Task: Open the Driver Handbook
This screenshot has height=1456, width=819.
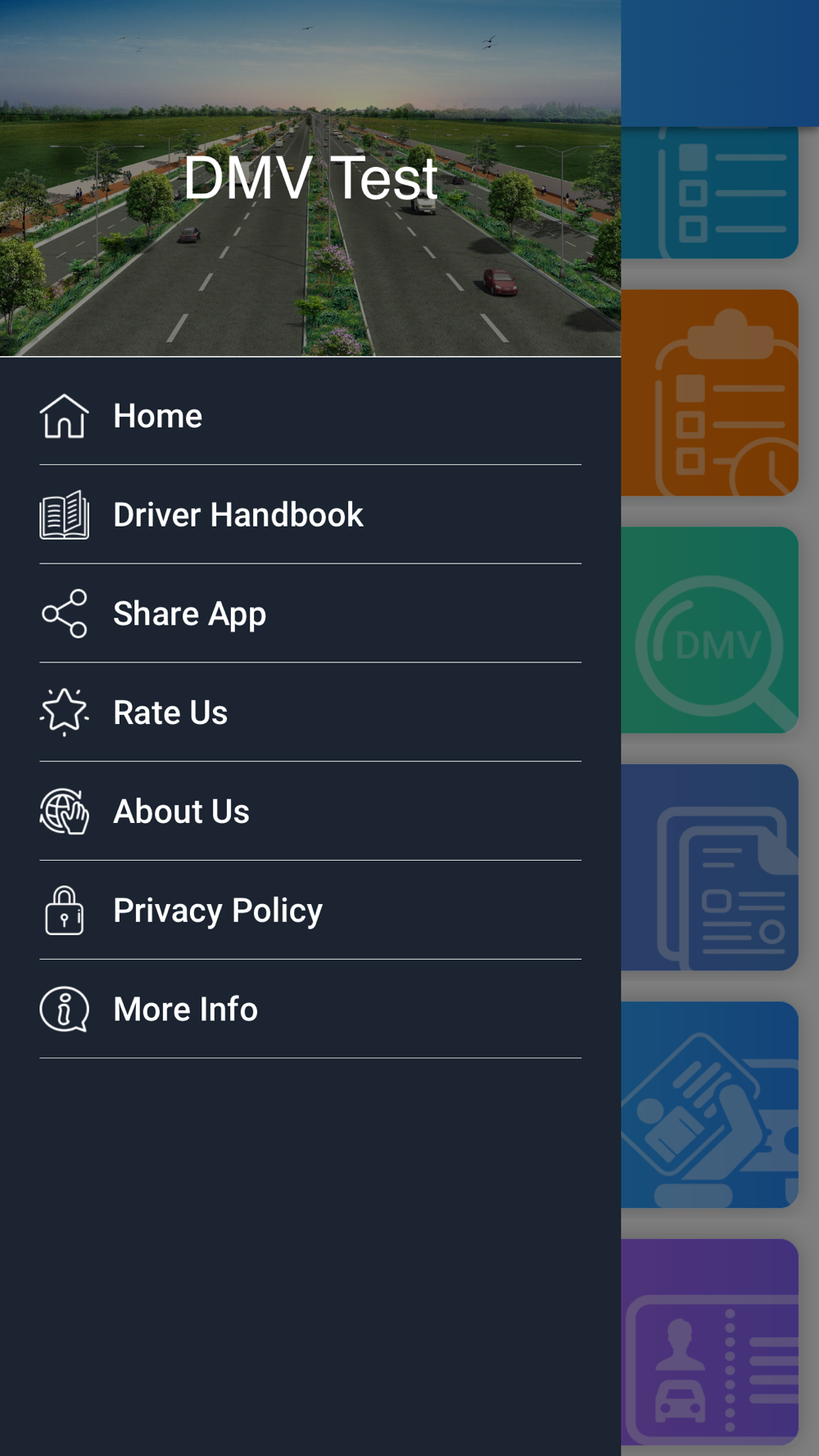Action: coord(310,515)
